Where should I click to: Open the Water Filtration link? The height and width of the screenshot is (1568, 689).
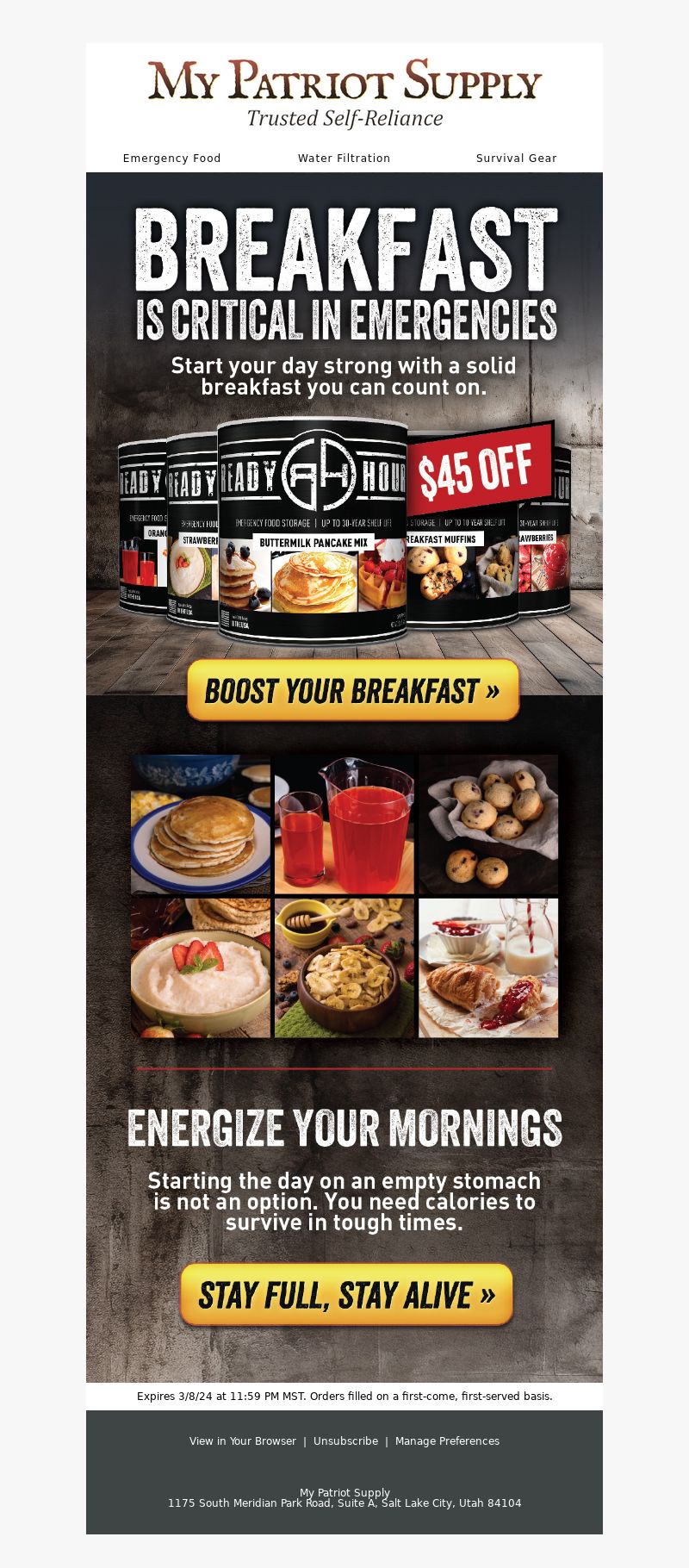[344, 159]
